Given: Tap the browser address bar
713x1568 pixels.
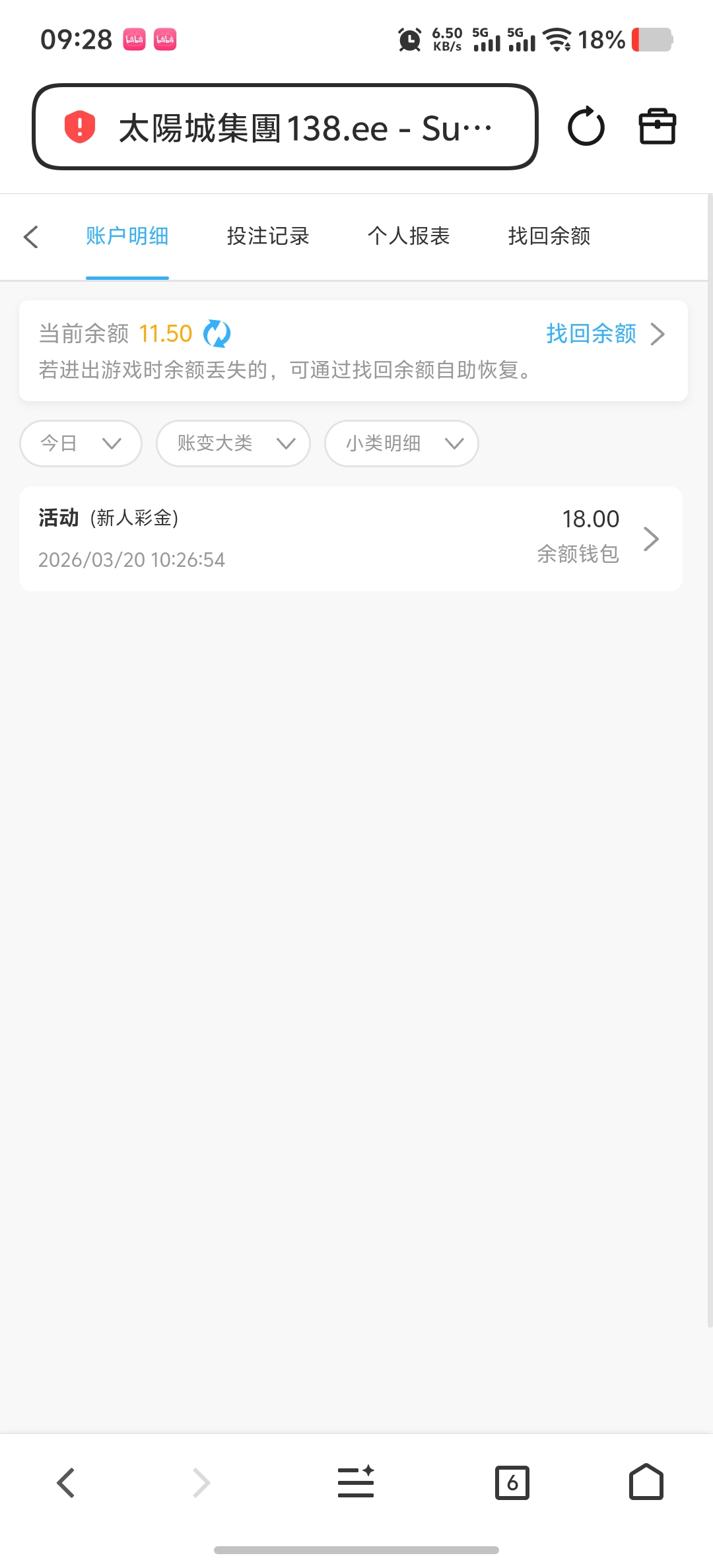Looking at the screenshot, I should click(x=284, y=127).
